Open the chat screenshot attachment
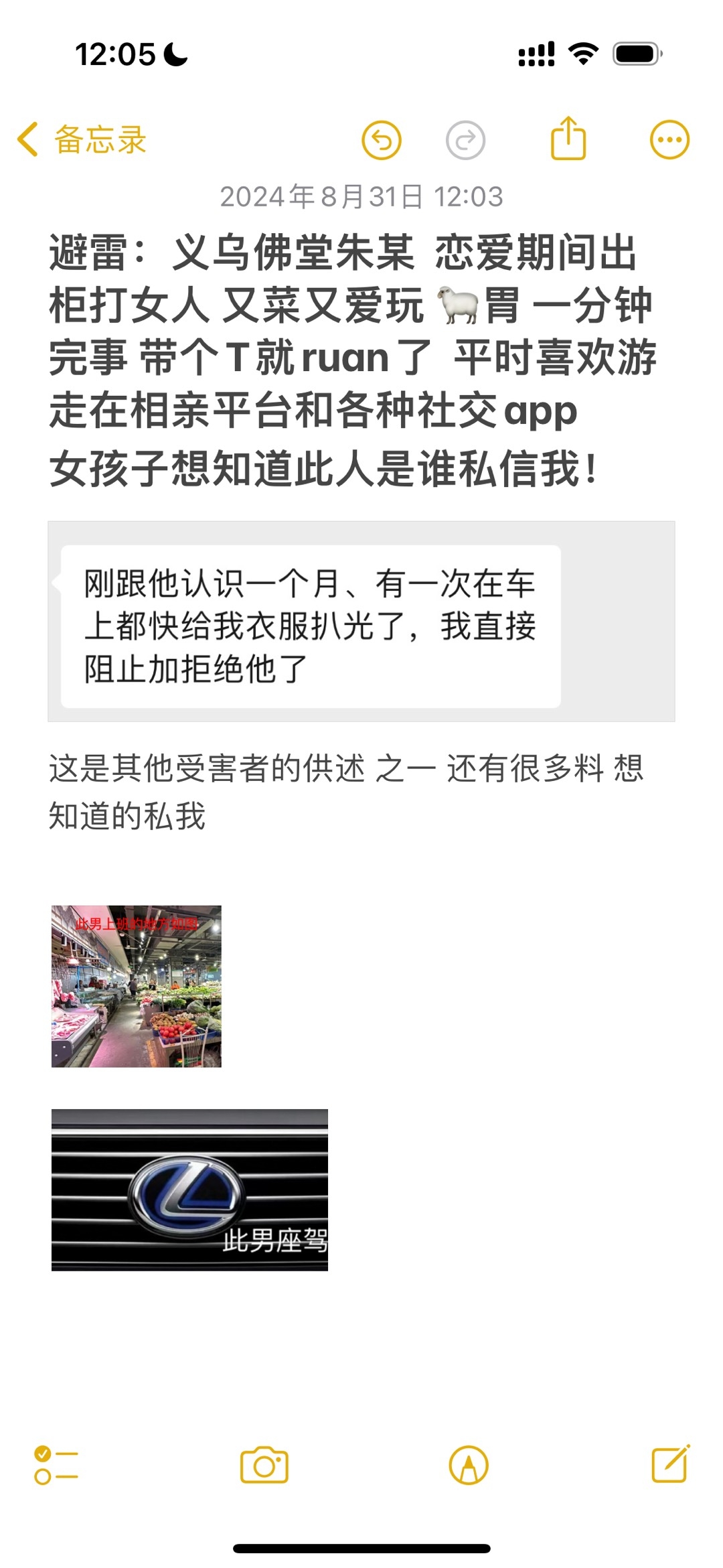This screenshot has height=1568, width=723. click(361, 621)
